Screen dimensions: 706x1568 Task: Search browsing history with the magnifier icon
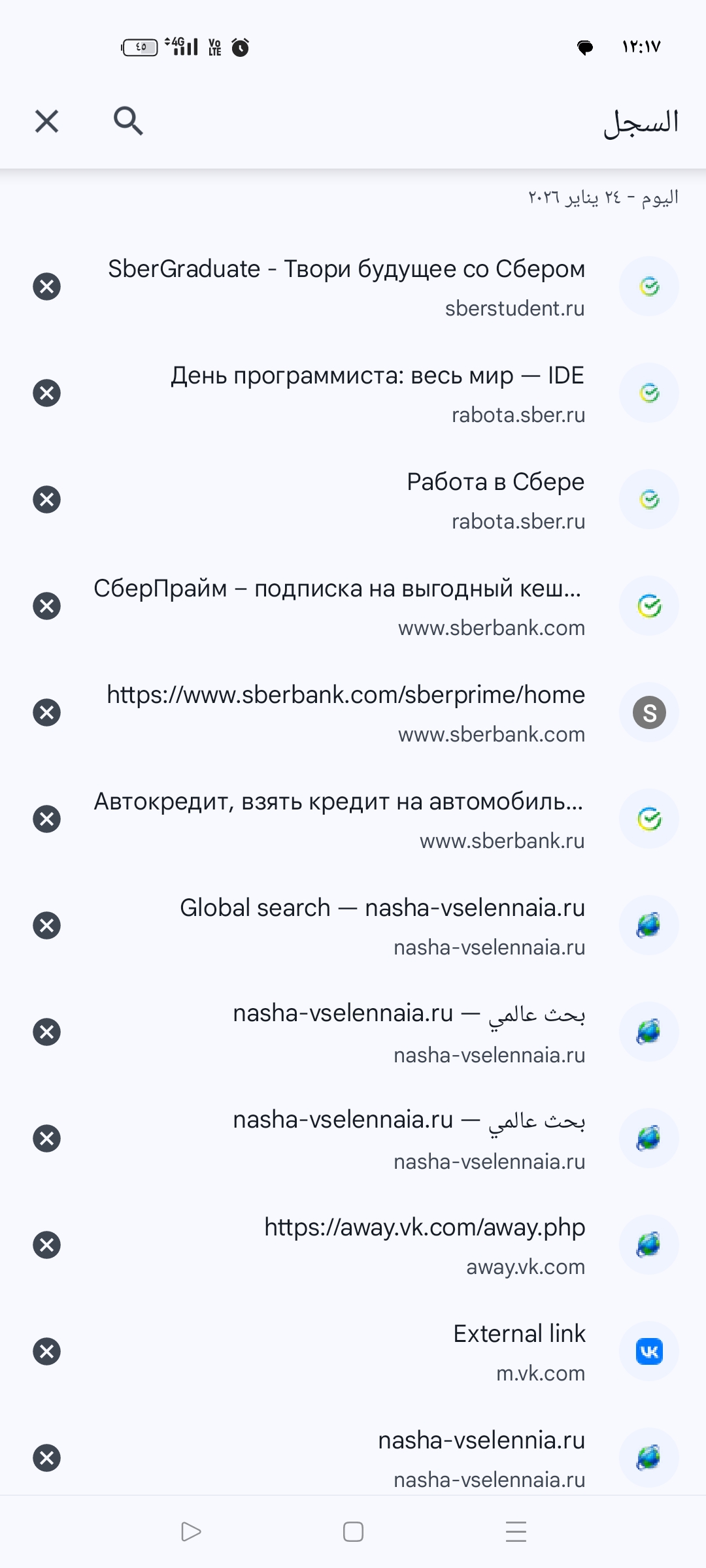128,121
